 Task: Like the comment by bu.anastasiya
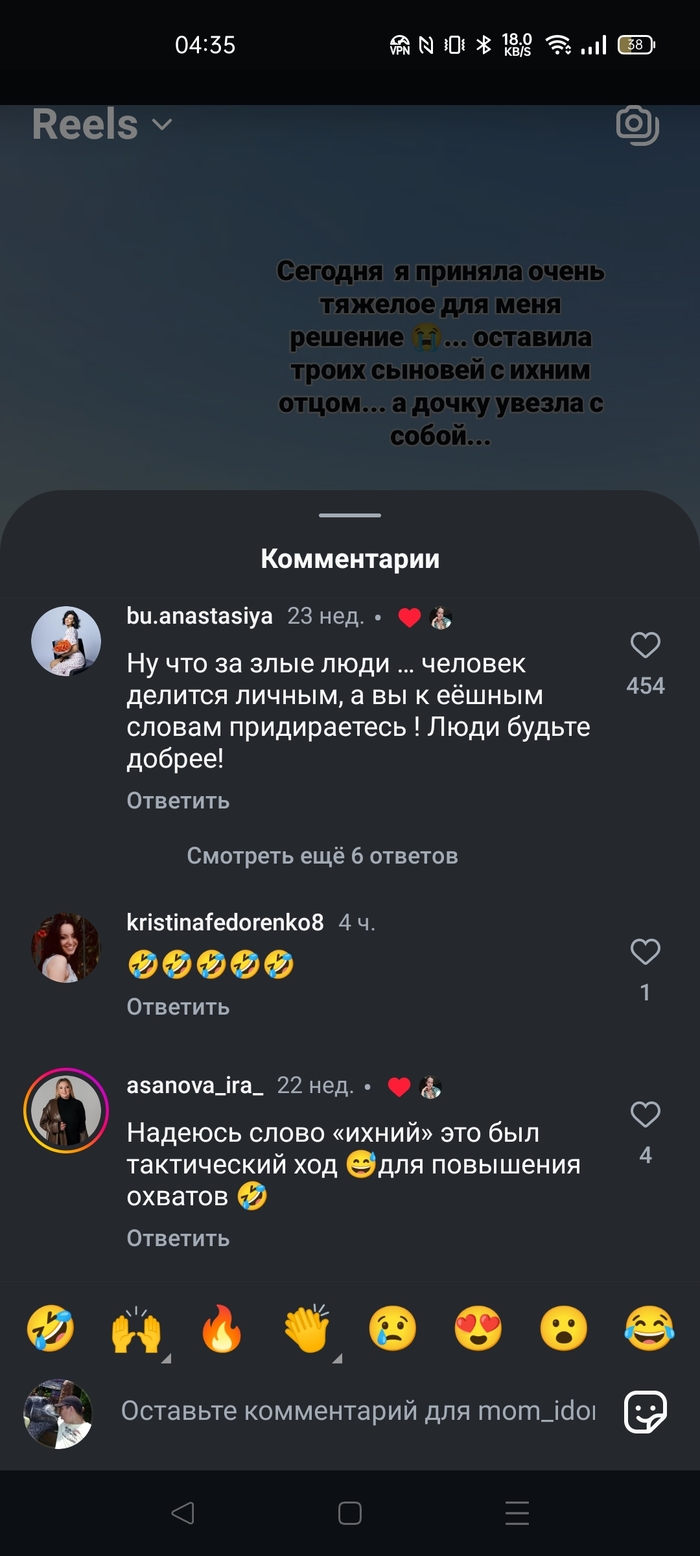(645, 646)
